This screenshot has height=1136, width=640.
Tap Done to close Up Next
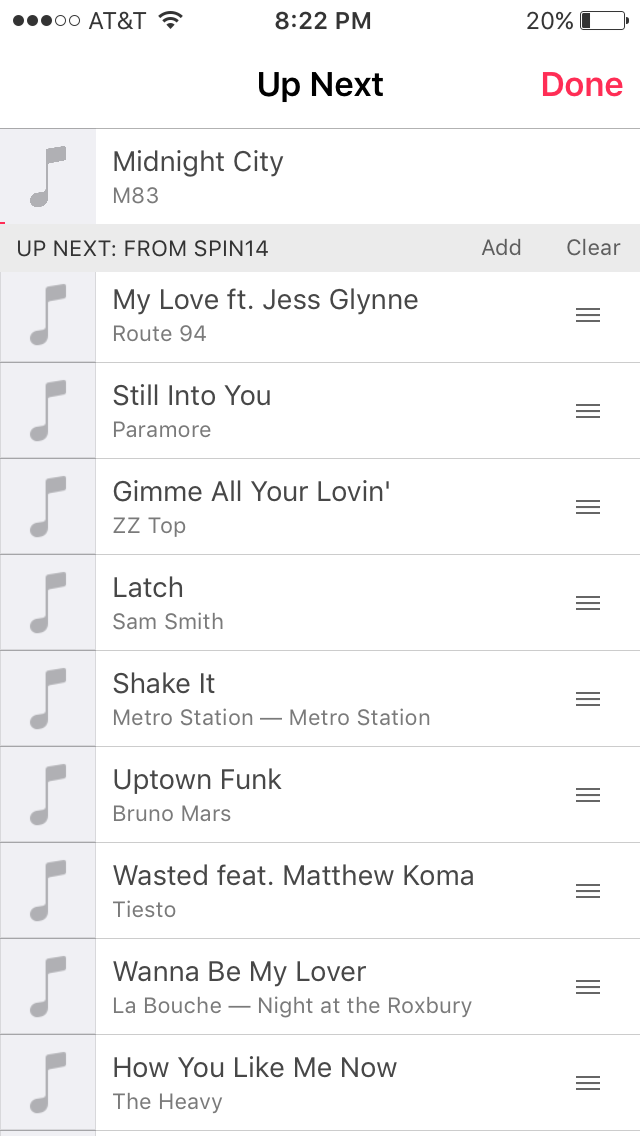tap(582, 85)
